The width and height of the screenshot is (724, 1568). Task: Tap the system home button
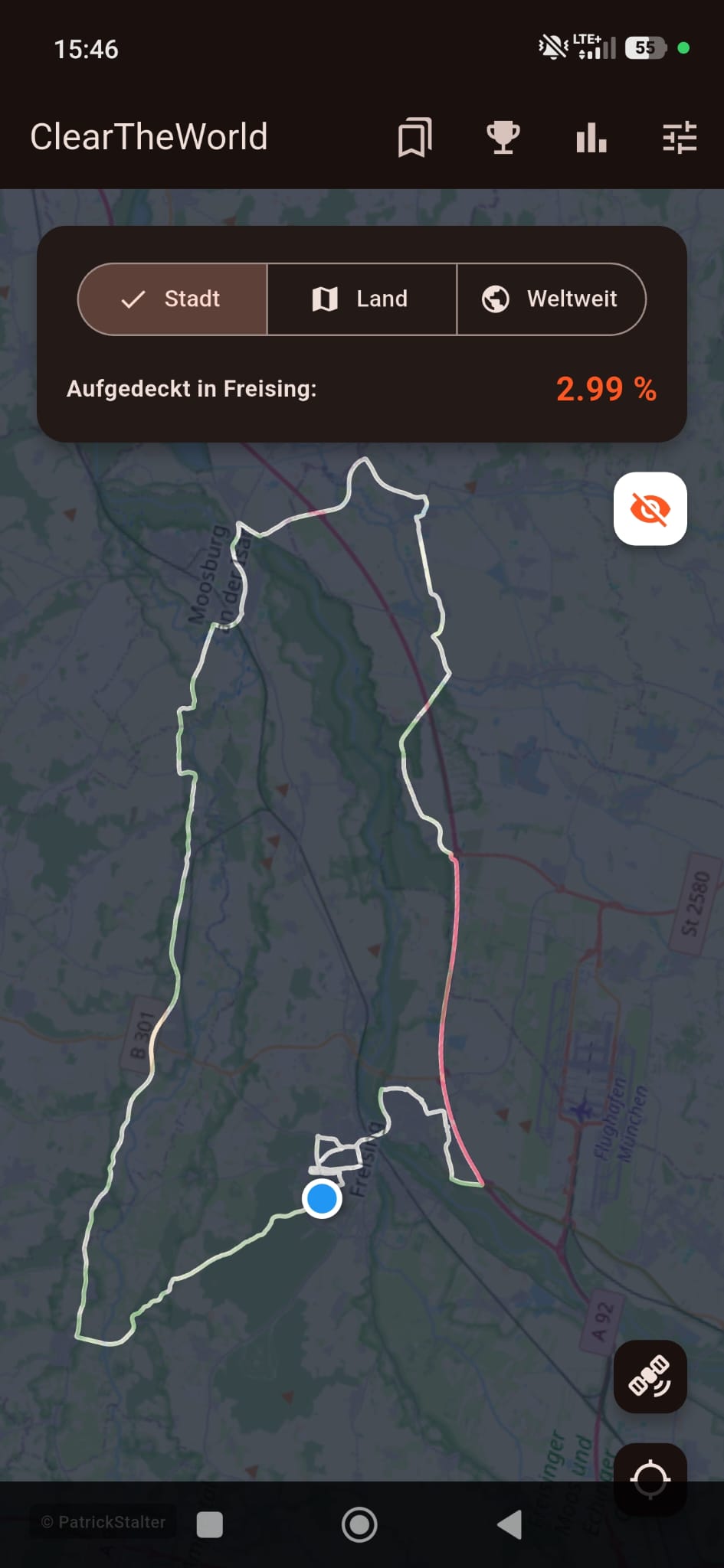359,1524
